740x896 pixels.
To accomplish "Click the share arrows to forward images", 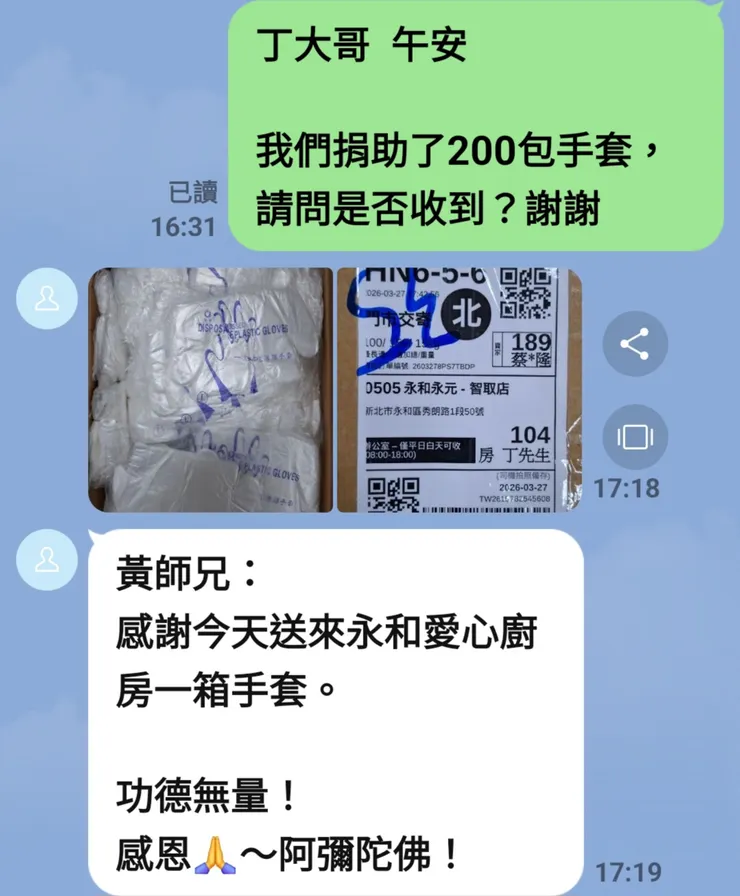I will tap(634, 343).
